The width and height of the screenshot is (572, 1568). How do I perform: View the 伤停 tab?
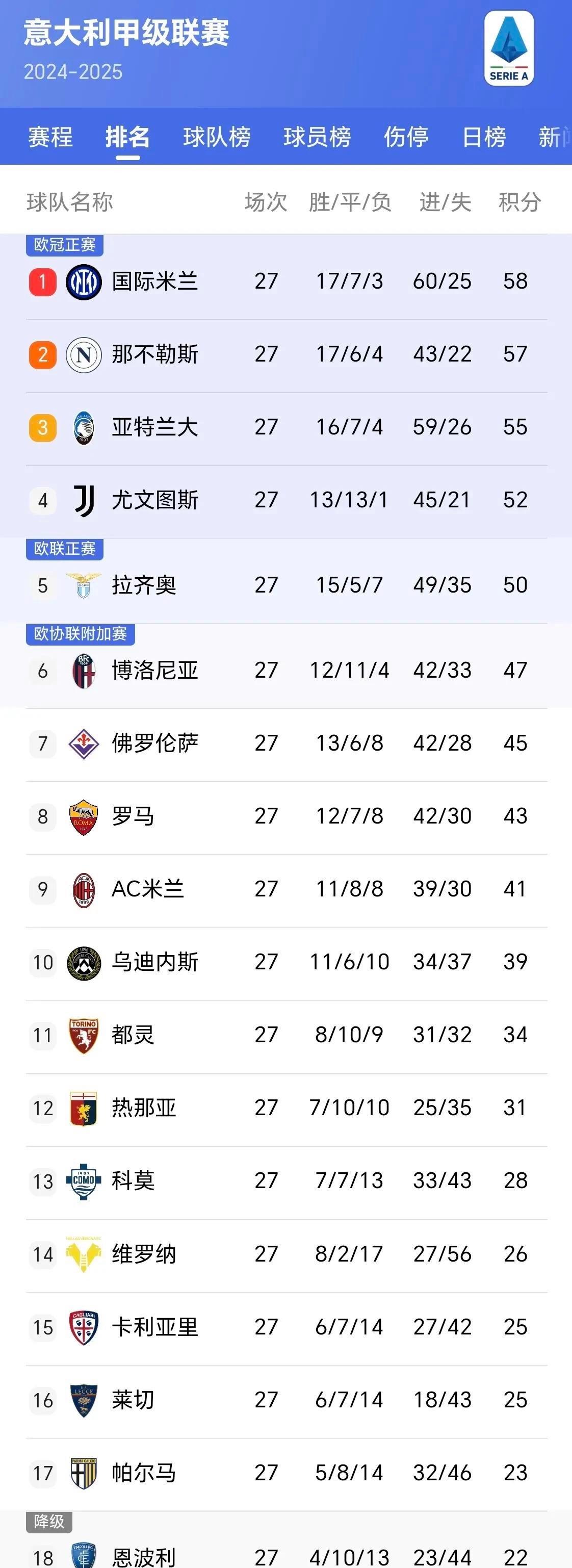click(406, 137)
